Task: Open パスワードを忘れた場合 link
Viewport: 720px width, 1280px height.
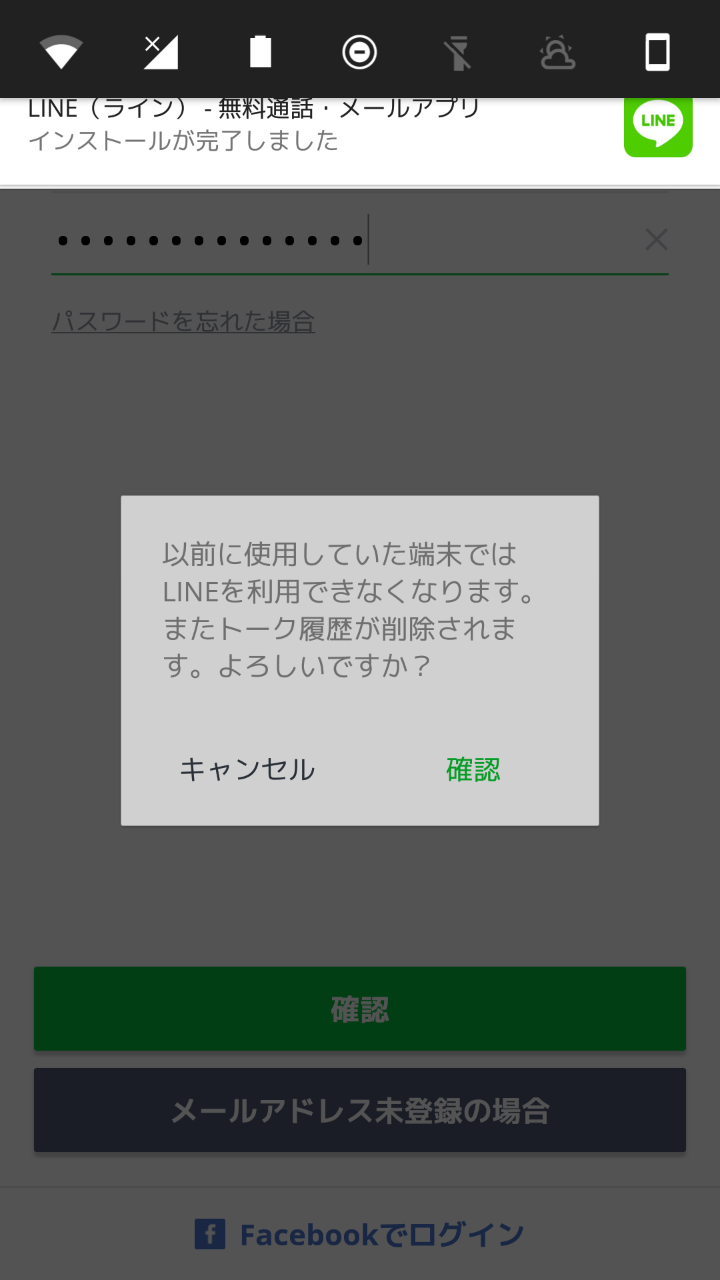Action: (183, 322)
